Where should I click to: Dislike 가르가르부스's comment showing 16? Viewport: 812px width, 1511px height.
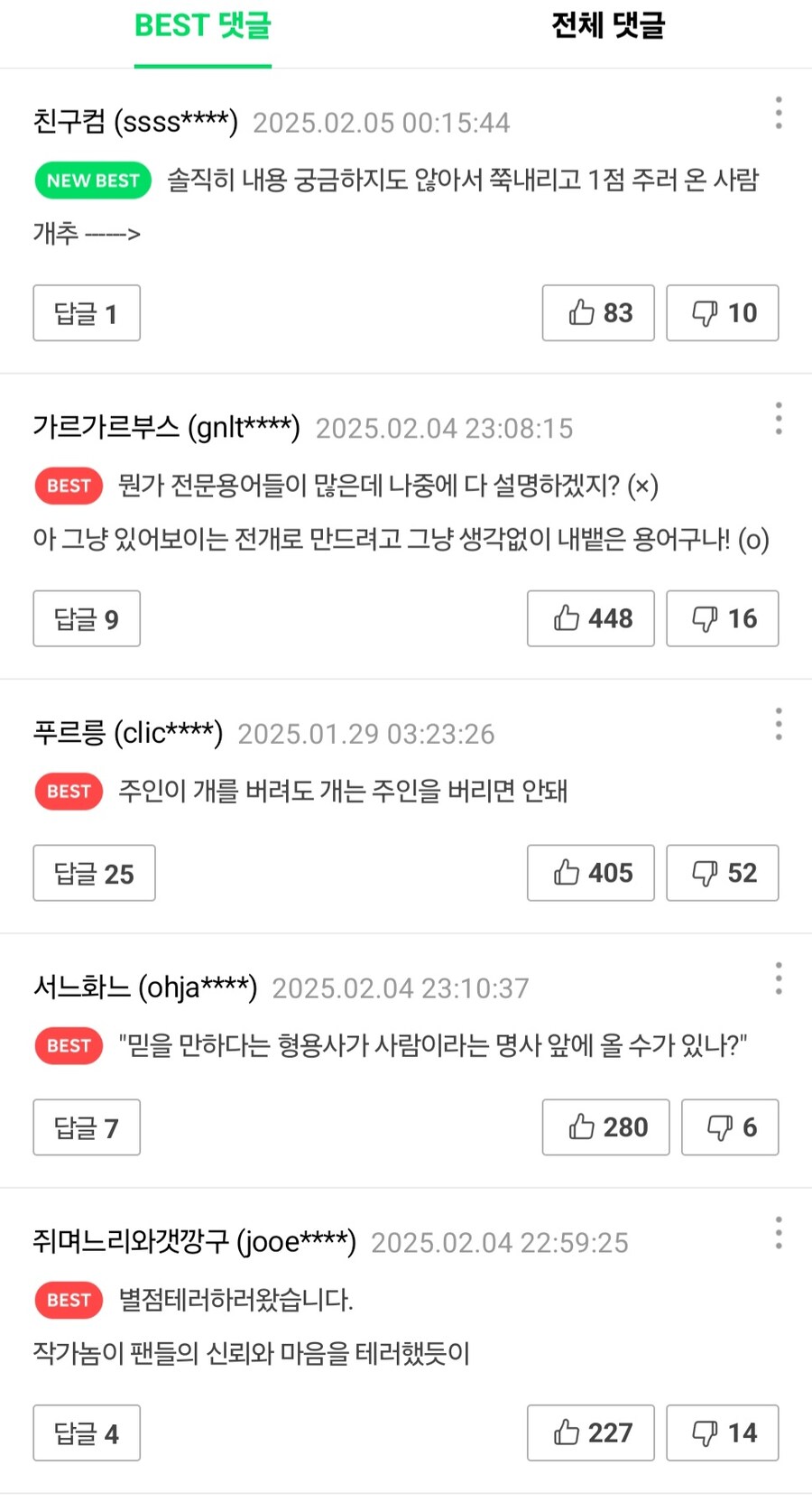[723, 618]
